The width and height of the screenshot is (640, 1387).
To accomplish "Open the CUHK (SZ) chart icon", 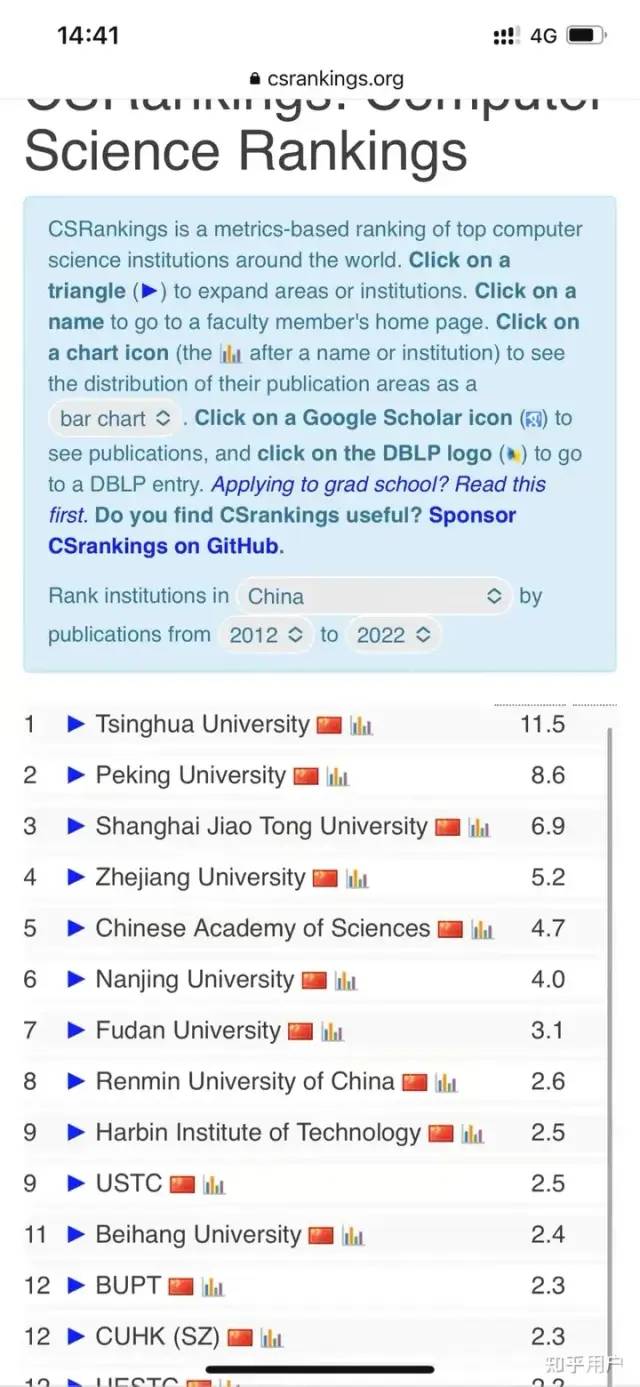I will tap(271, 1338).
